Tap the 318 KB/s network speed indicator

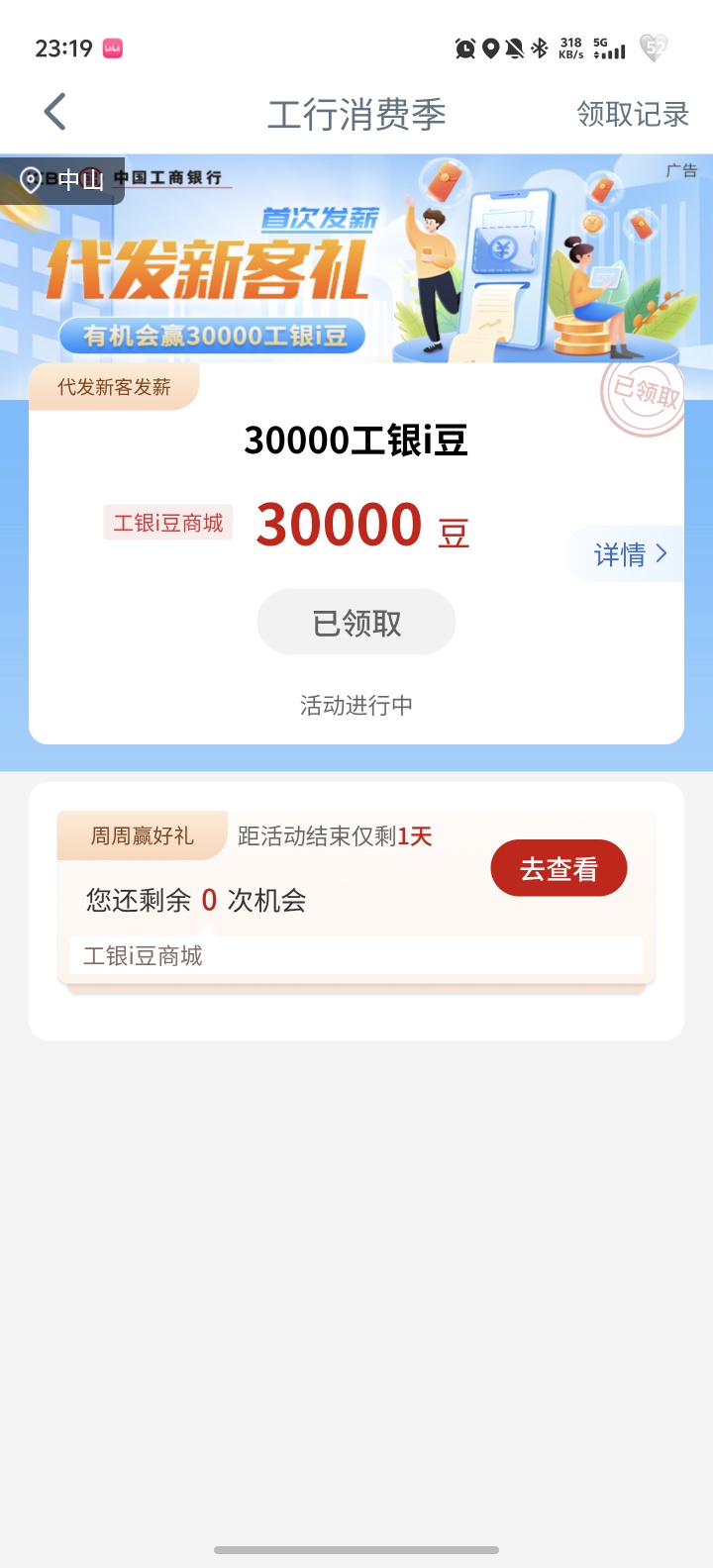tap(571, 48)
